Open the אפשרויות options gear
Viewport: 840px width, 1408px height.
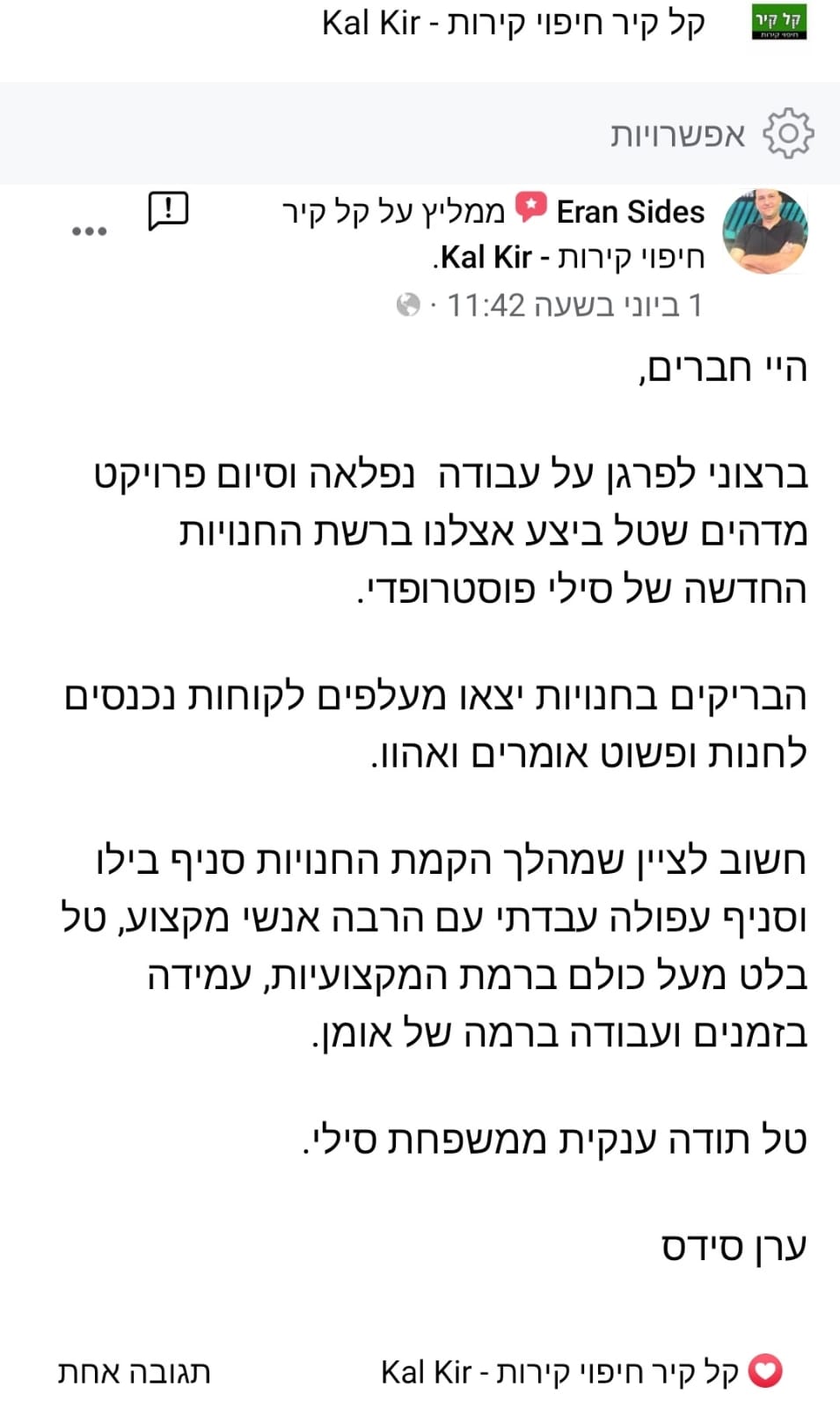coord(788,134)
